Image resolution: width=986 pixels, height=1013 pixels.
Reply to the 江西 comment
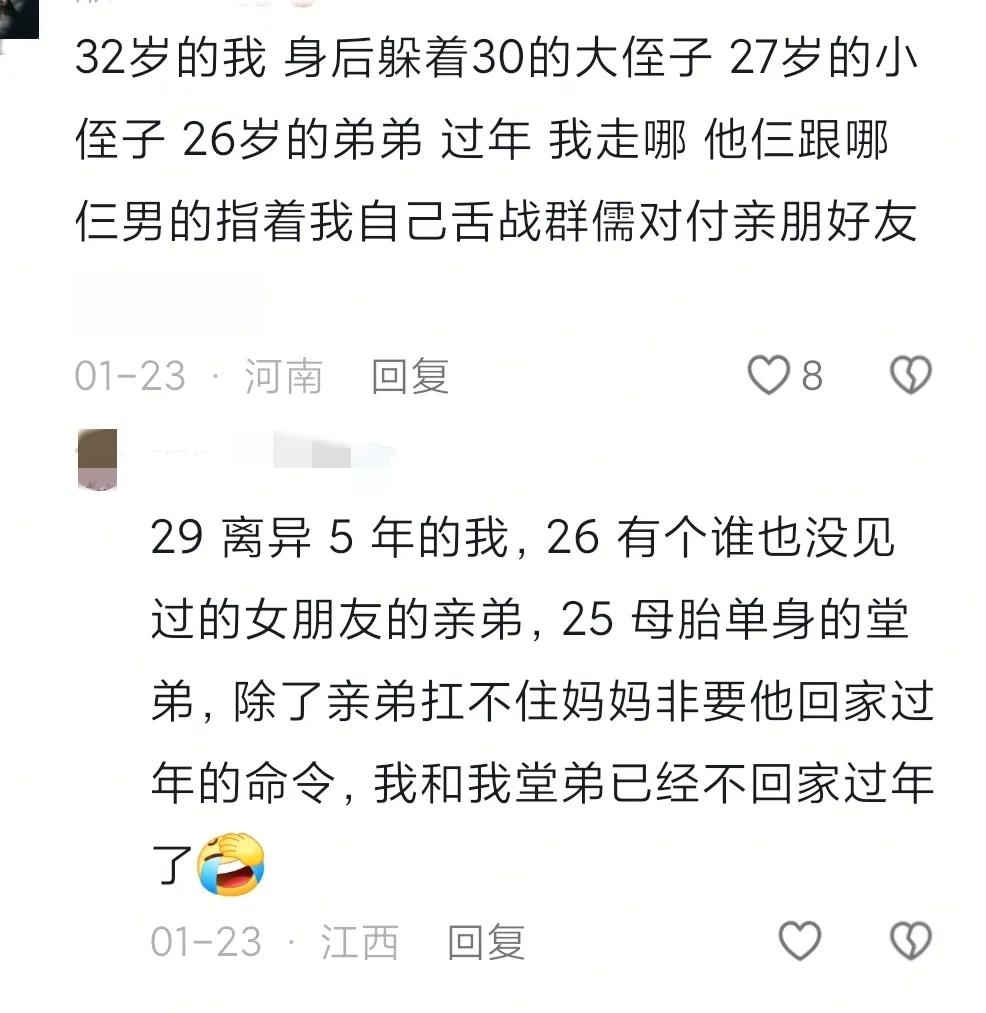486,942
